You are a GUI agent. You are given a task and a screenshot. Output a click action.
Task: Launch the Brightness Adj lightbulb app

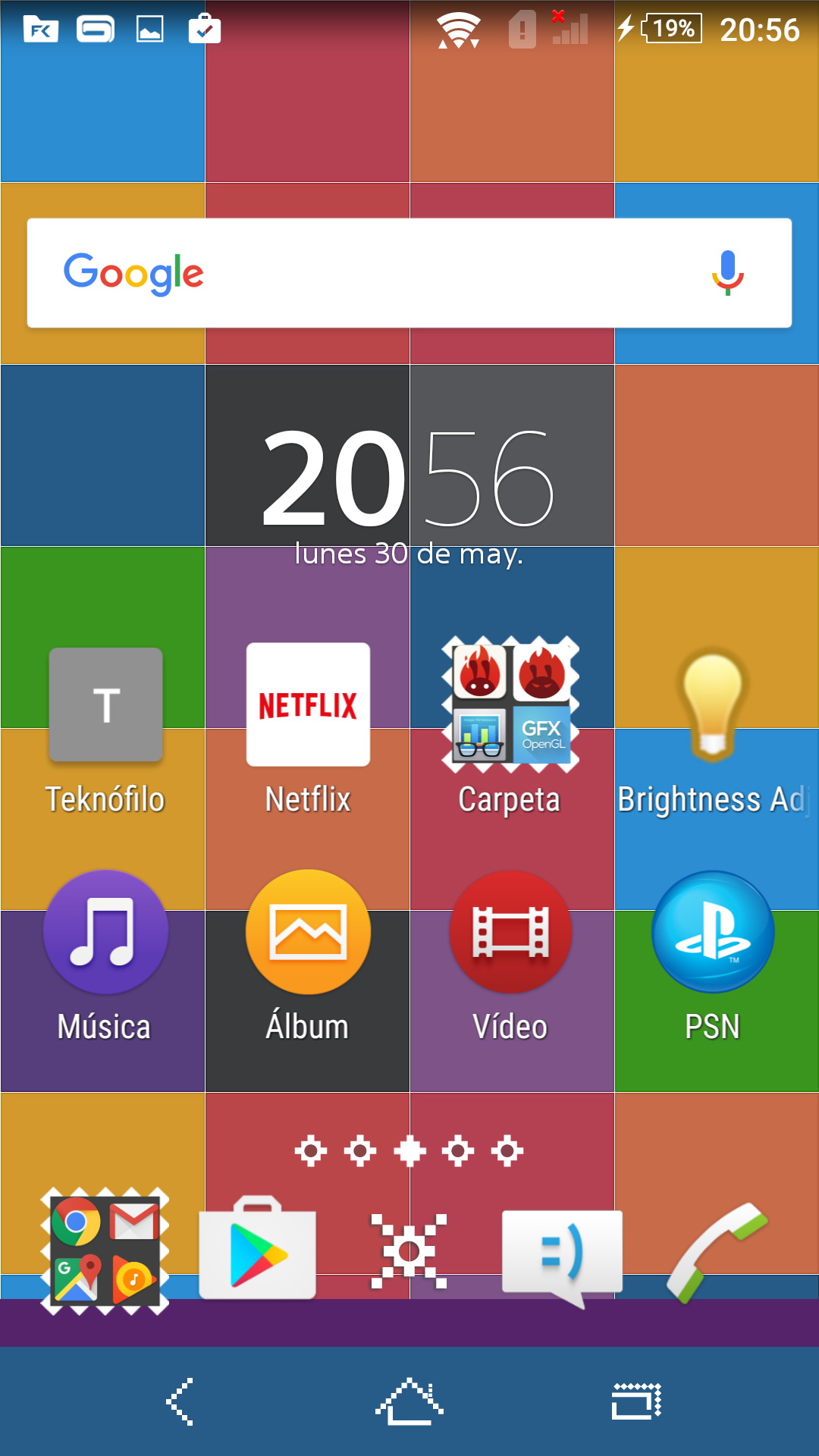click(x=712, y=705)
